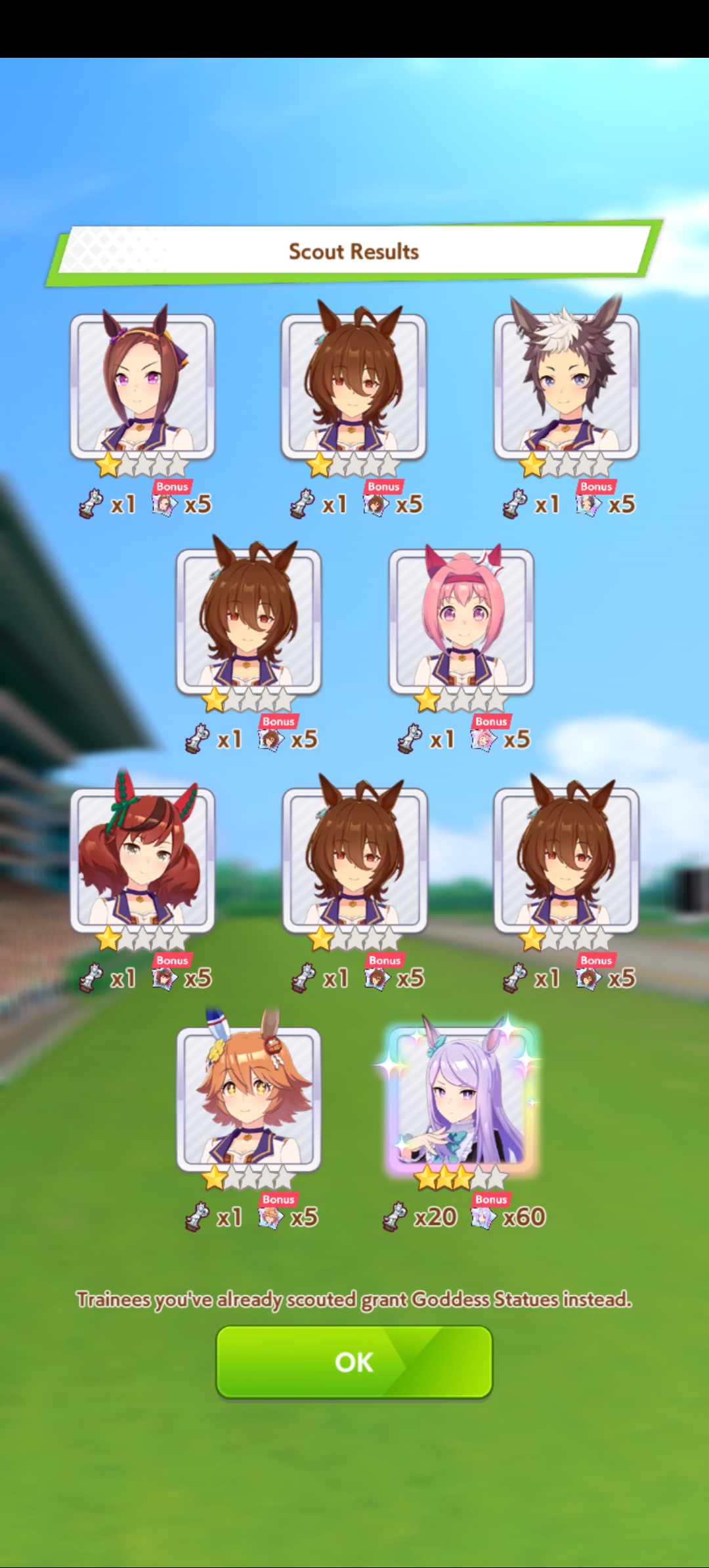Select the pink-haired trainee card

click(462, 622)
